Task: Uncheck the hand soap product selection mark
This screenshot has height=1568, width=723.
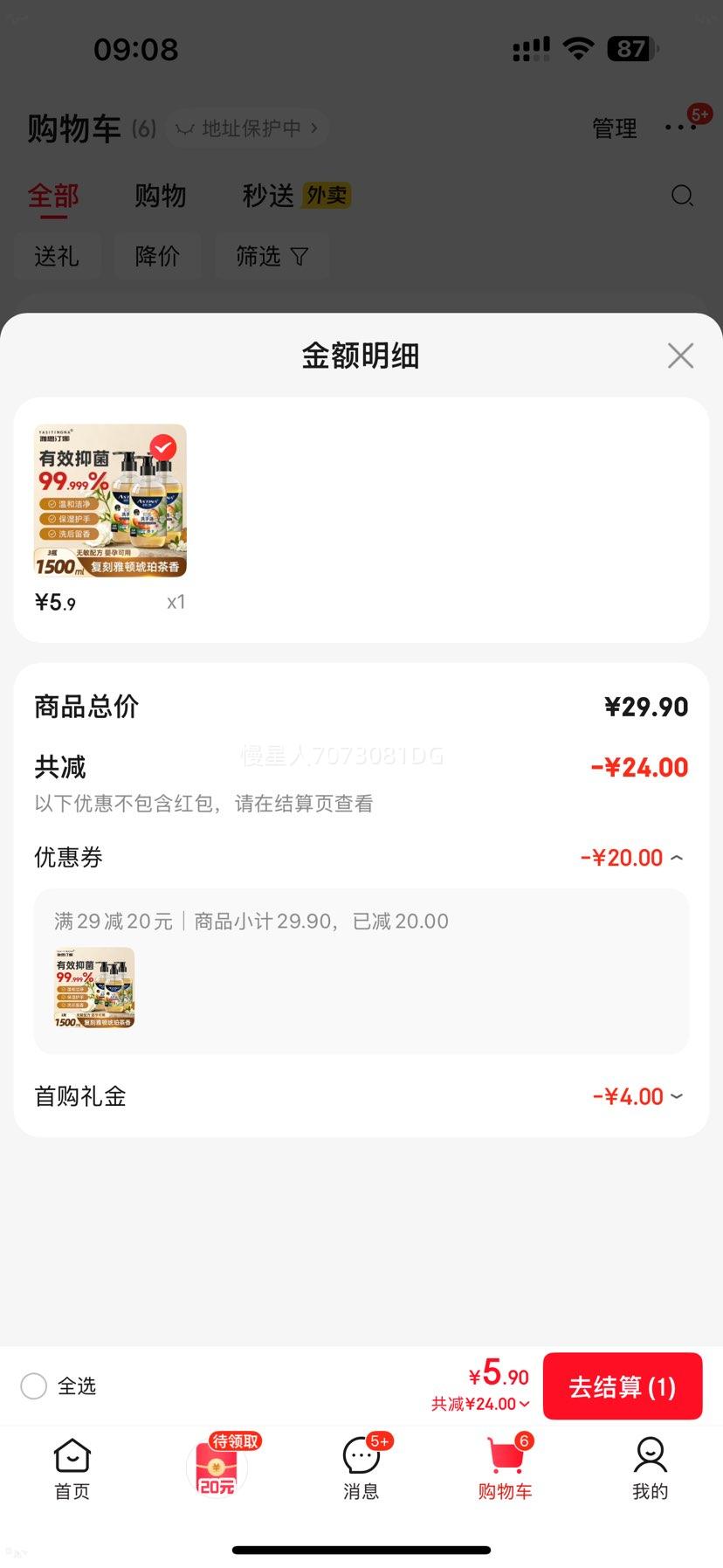Action: 162,447
